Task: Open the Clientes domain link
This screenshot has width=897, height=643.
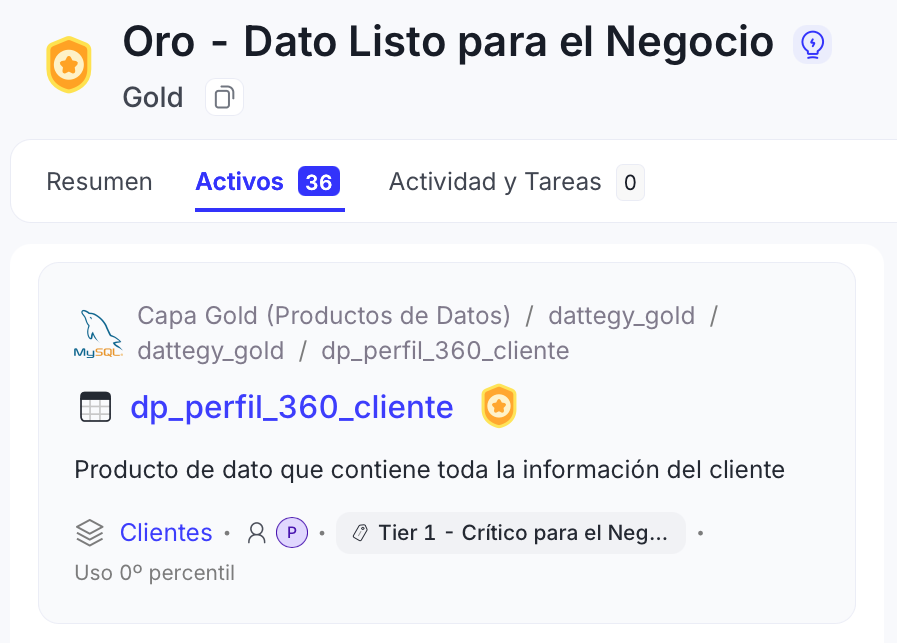Action: [x=166, y=533]
